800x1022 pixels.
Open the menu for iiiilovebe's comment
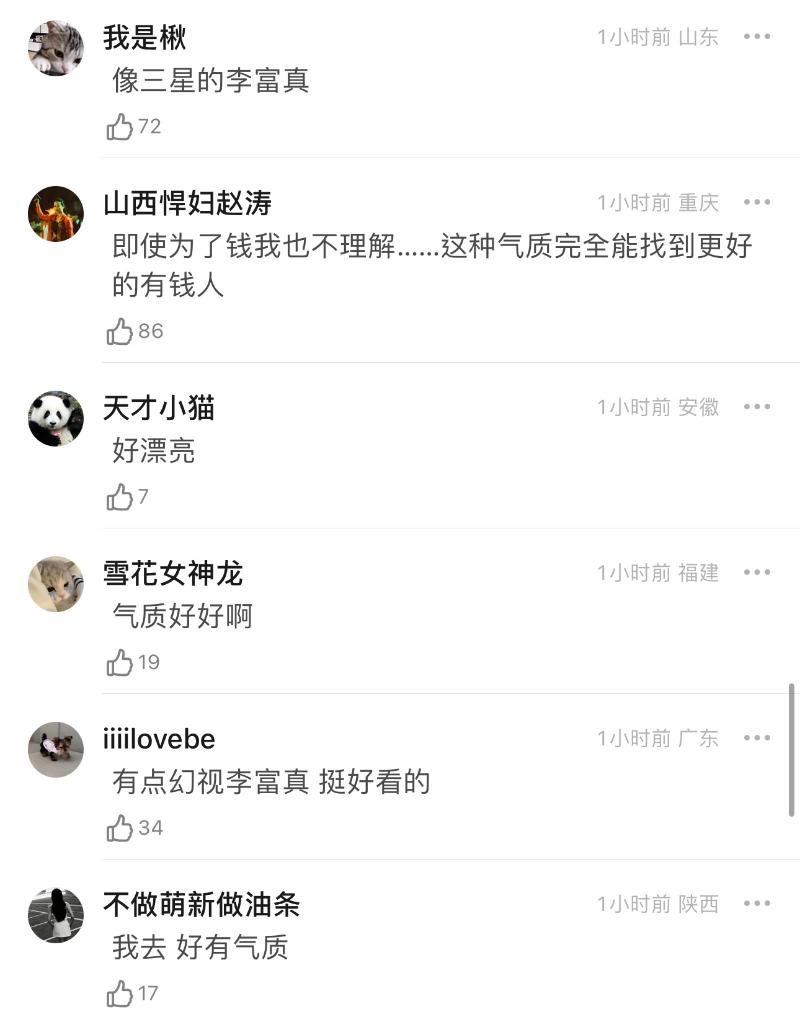(x=757, y=738)
